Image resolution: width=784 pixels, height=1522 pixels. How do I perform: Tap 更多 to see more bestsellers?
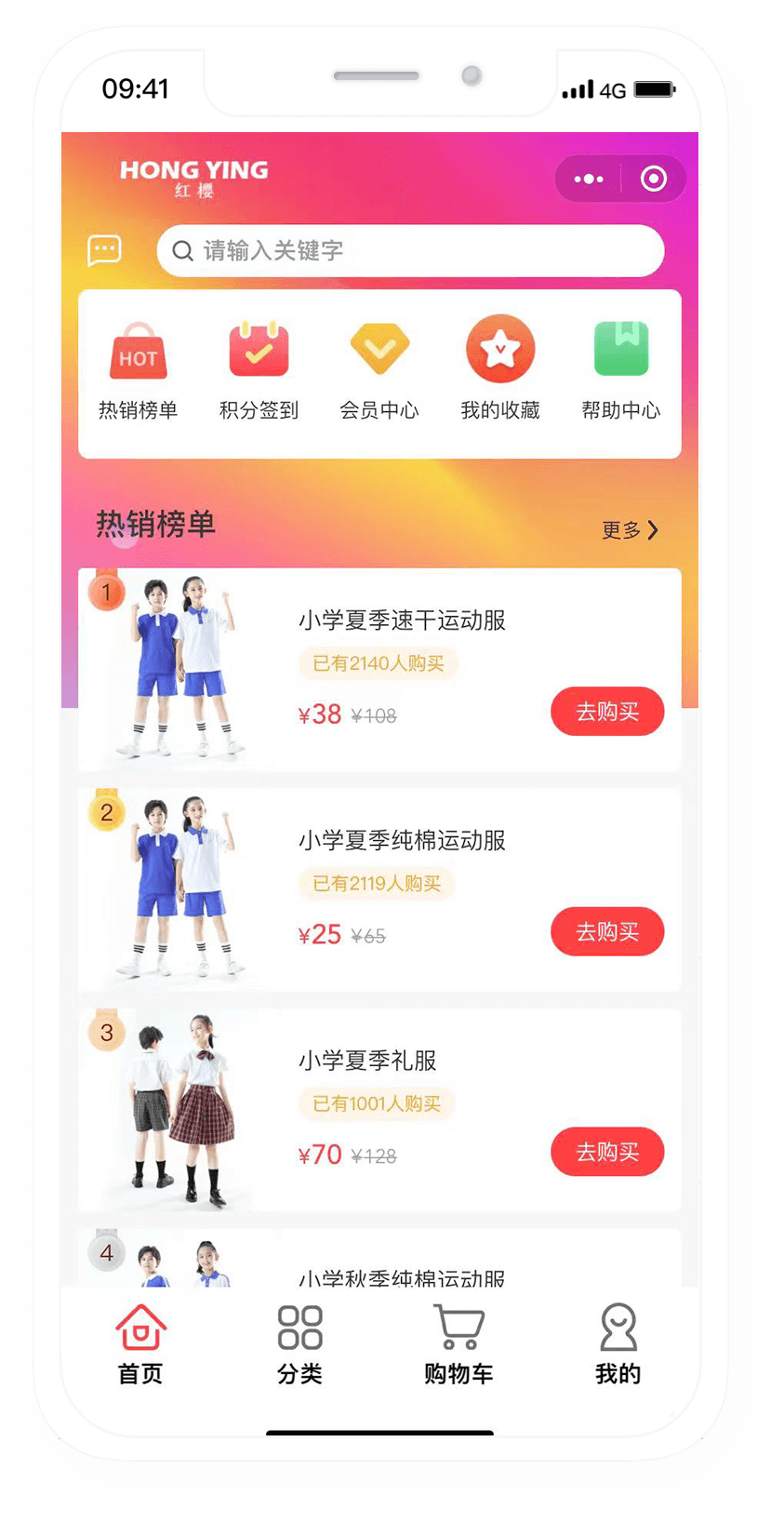pos(630,530)
